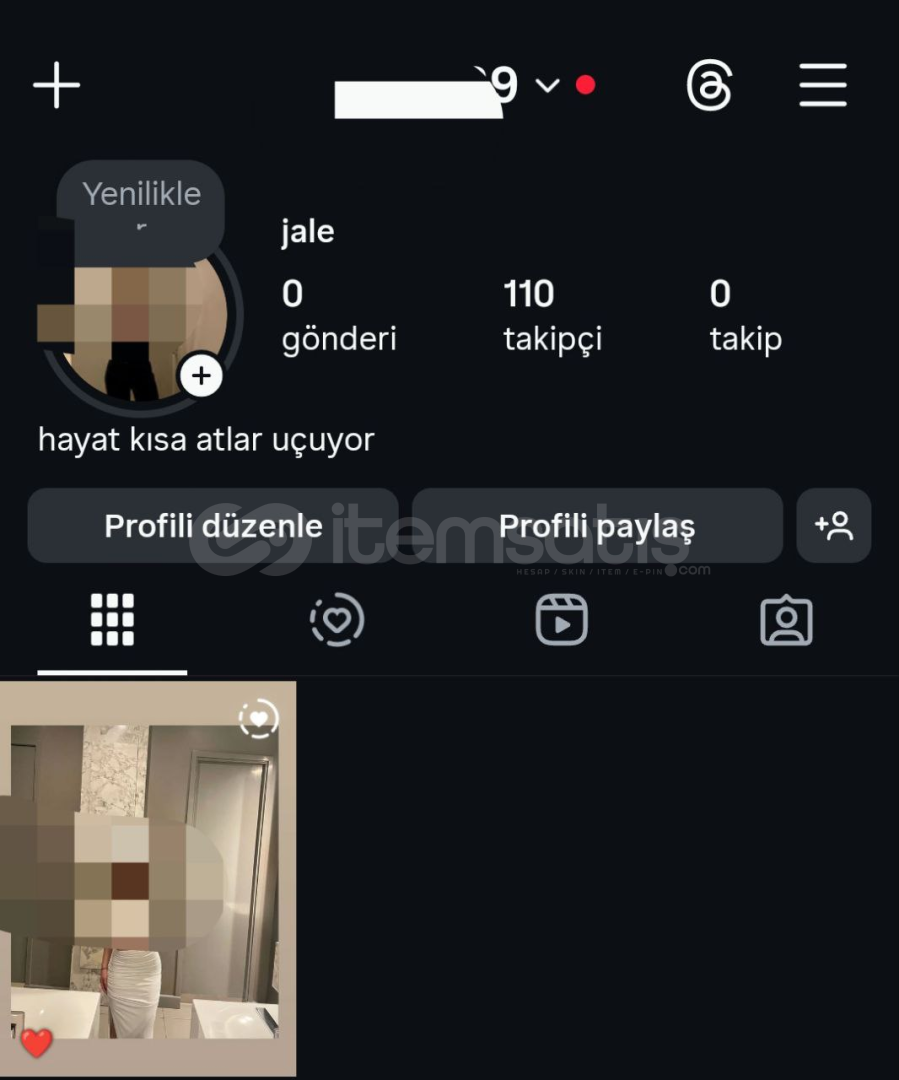View the 110 takipçi followers list
Image resolution: width=899 pixels, height=1080 pixels.
coord(552,316)
